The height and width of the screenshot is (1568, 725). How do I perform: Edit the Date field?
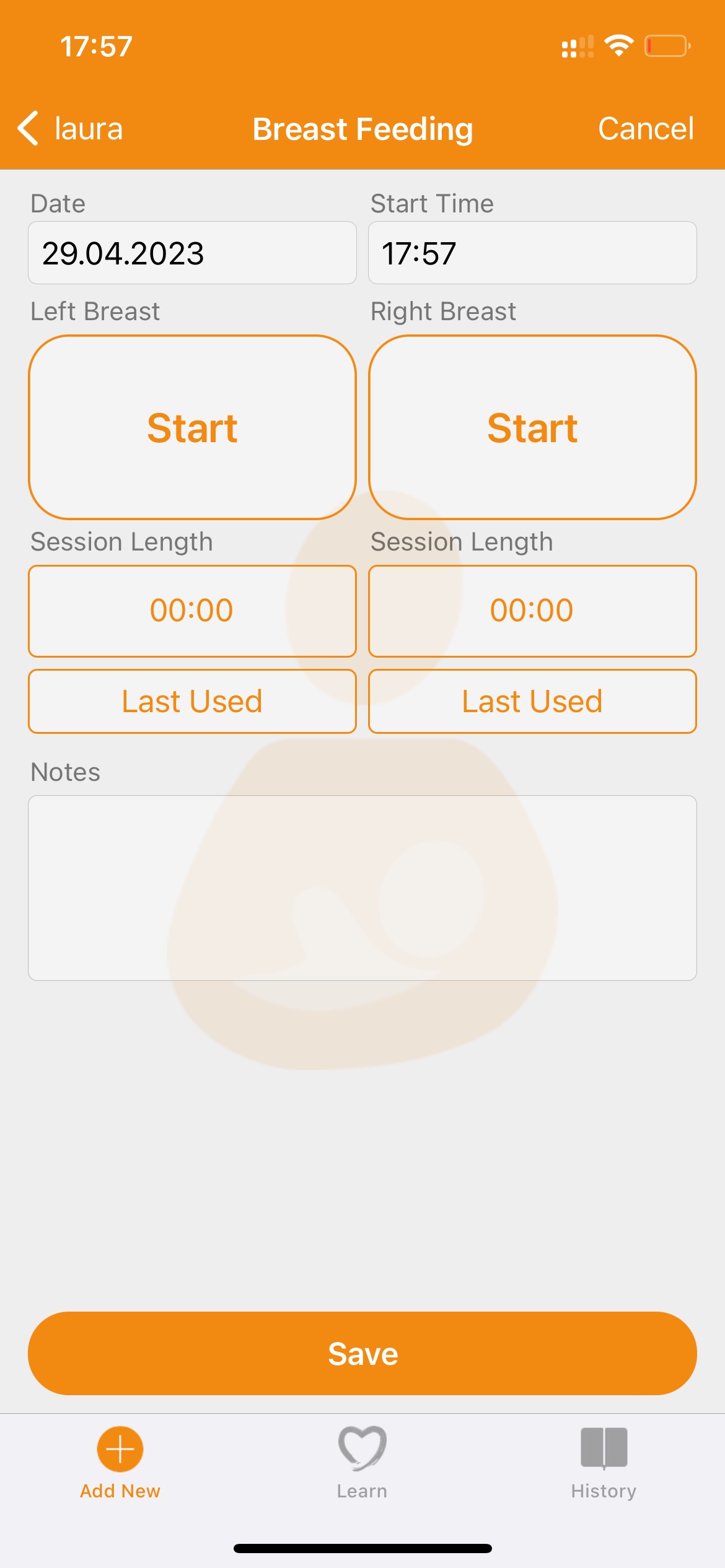coord(192,253)
